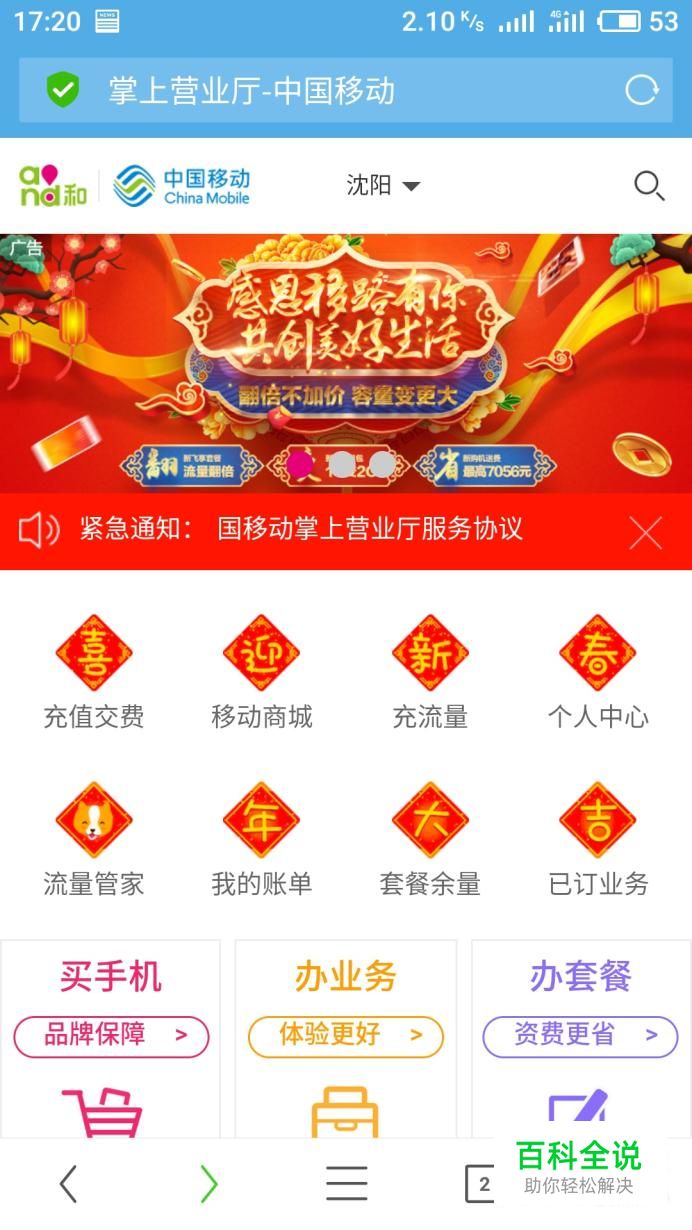Viewport: 692px width, 1230px height.
Task: Select 充流量 data top-up
Action: coord(430,674)
